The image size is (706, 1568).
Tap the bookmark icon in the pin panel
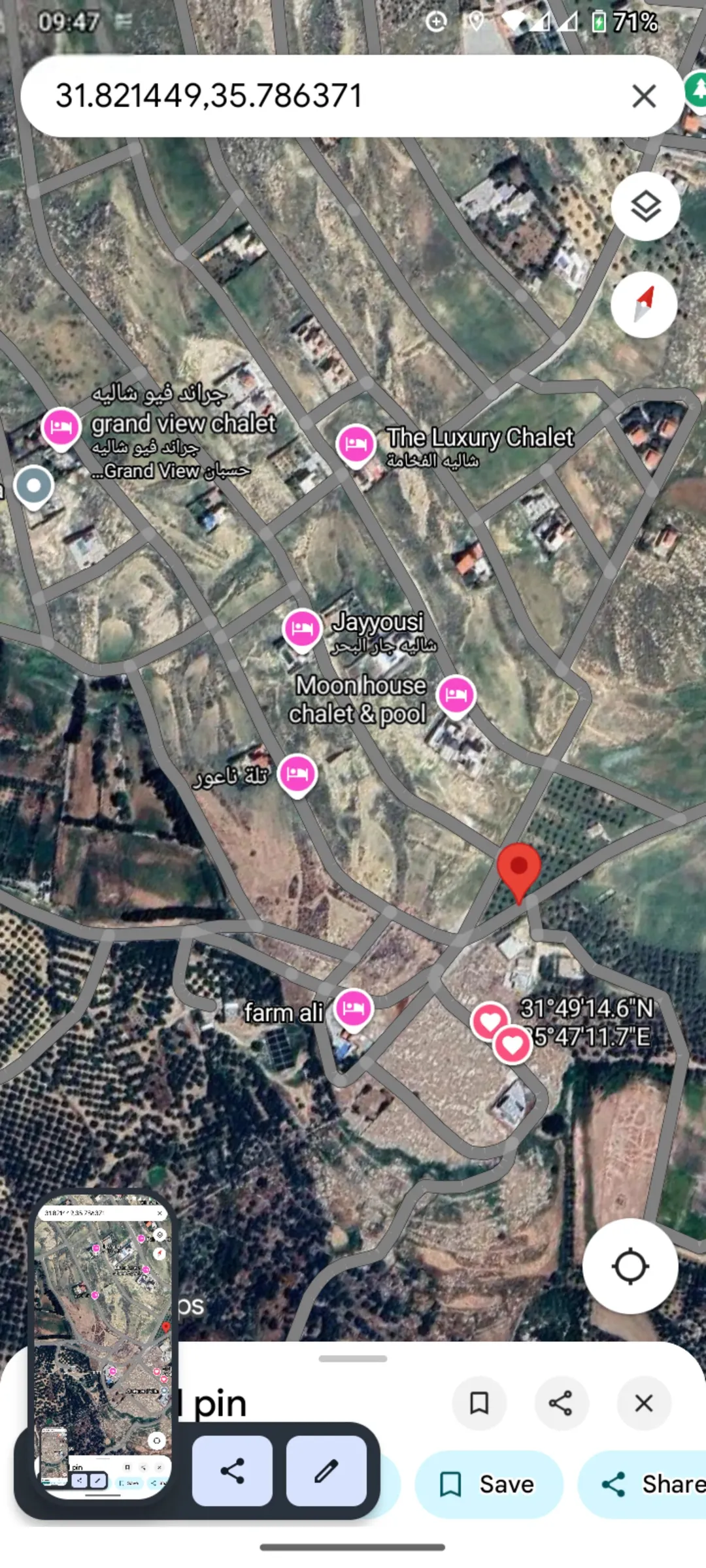click(479, 1403)
